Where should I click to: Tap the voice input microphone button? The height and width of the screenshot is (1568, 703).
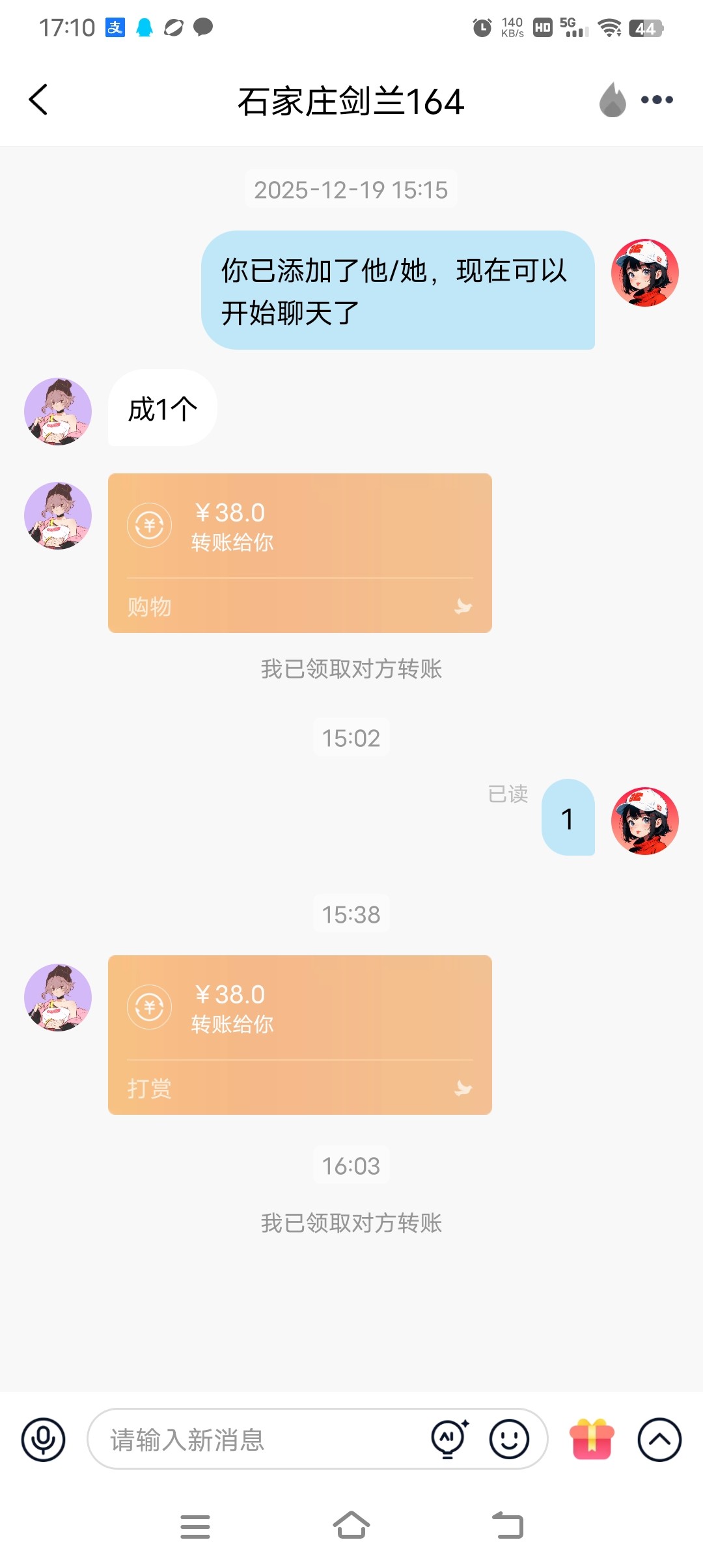pyautogui.click(x=44, y=1439)
